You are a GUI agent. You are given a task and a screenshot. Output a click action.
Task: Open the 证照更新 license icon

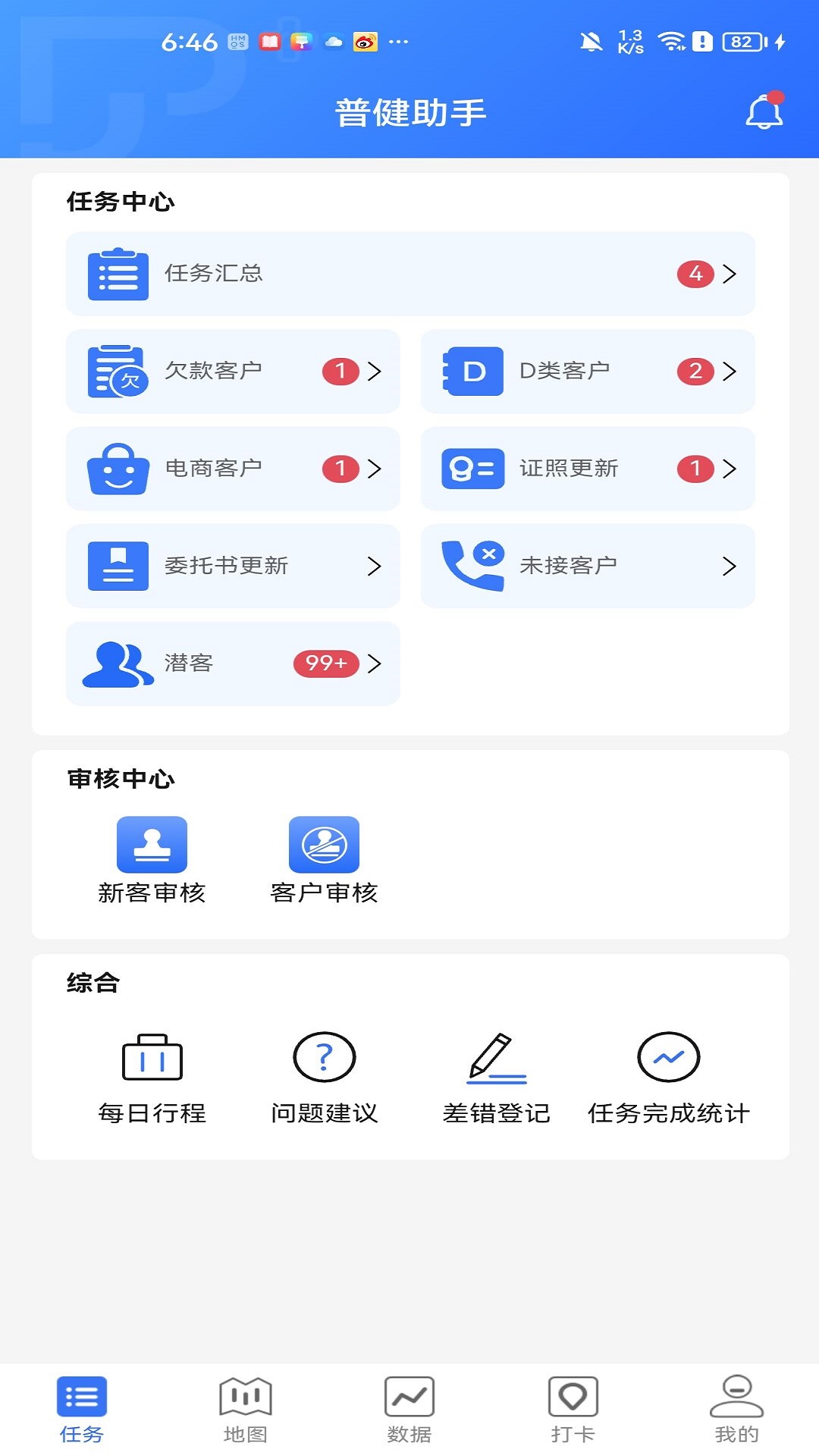472,469
